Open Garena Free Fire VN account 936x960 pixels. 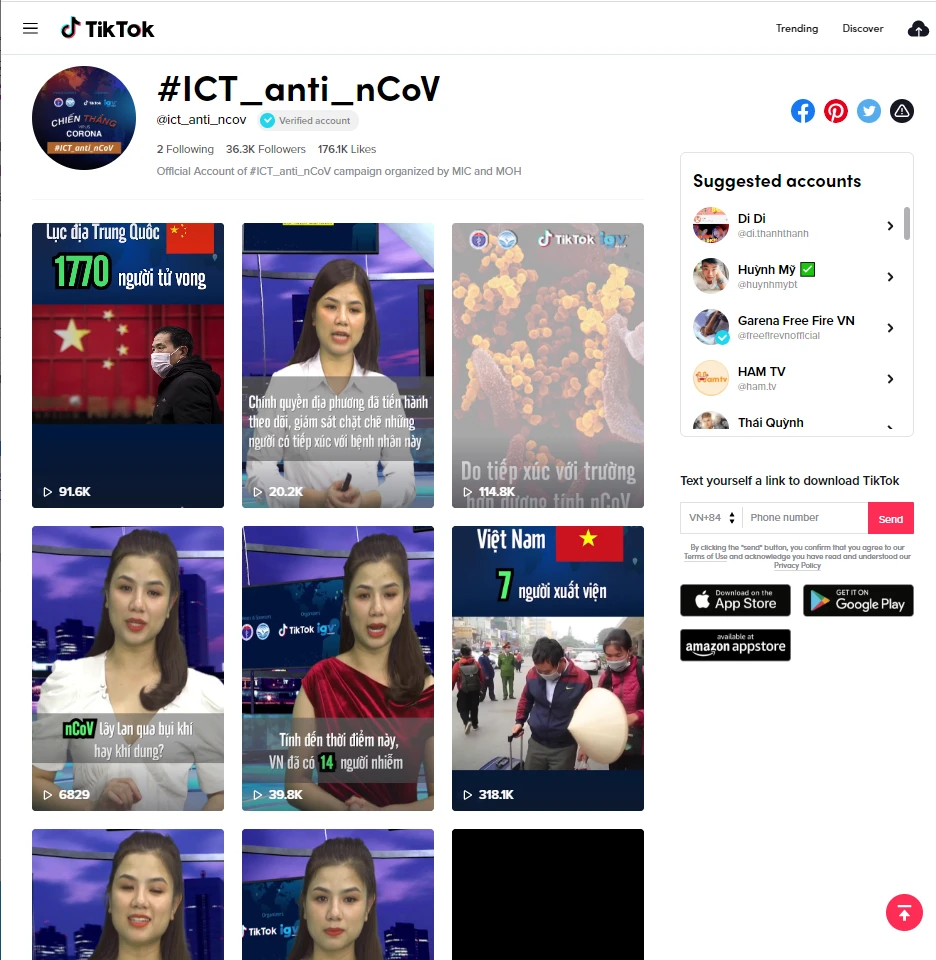(796, 327)
